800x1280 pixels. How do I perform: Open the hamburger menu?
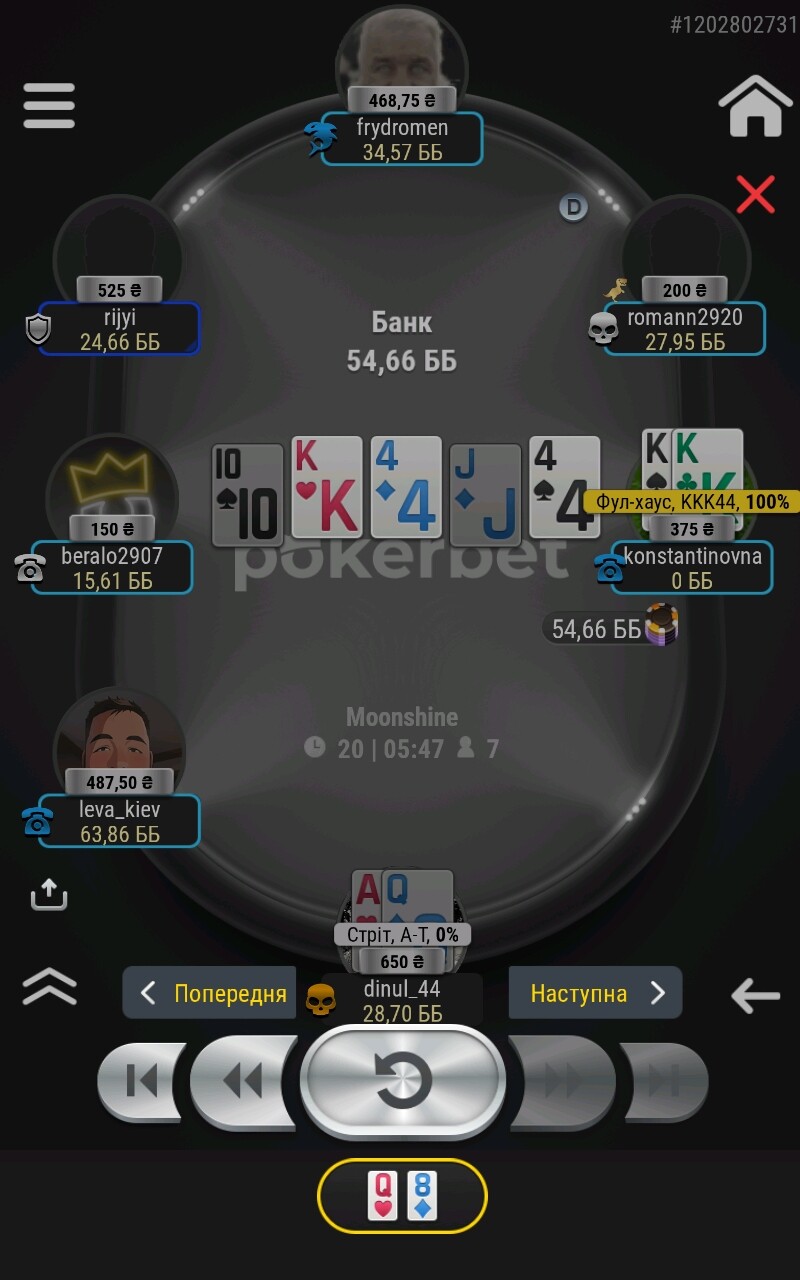tap(49, 105)
